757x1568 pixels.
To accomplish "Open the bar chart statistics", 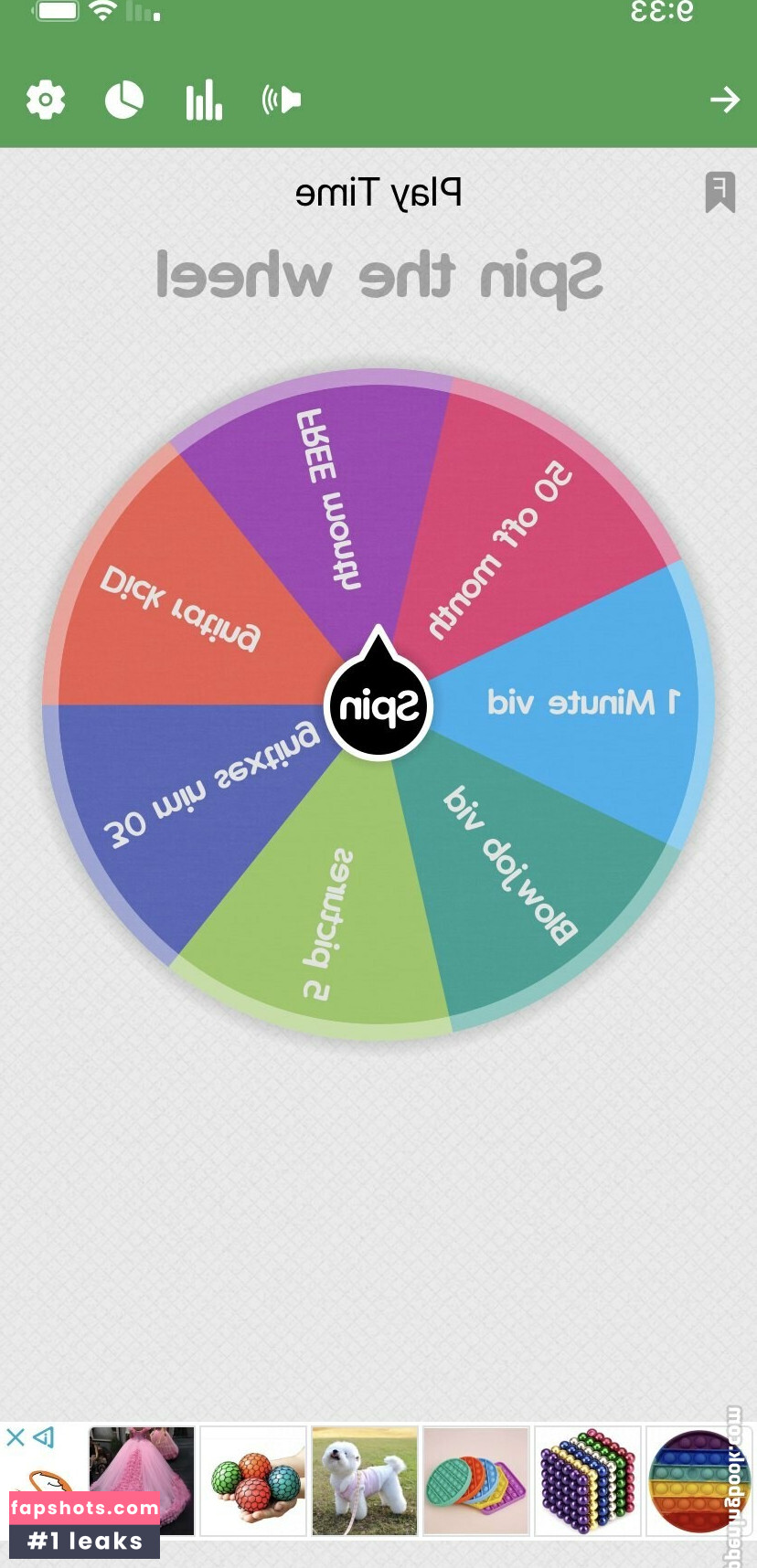I will click(203, 100).
